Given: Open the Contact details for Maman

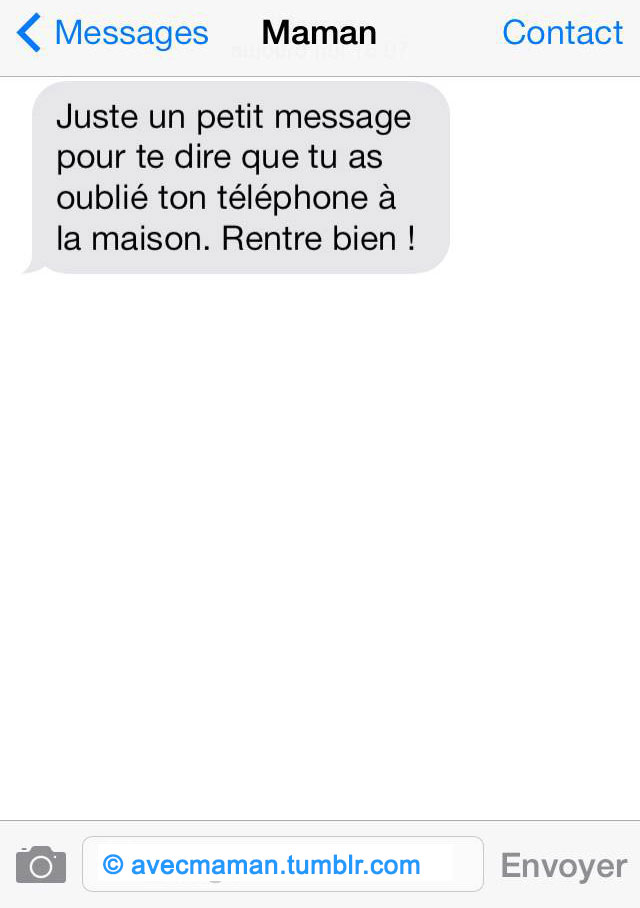Looking at the screenshot, I should 562,33.
